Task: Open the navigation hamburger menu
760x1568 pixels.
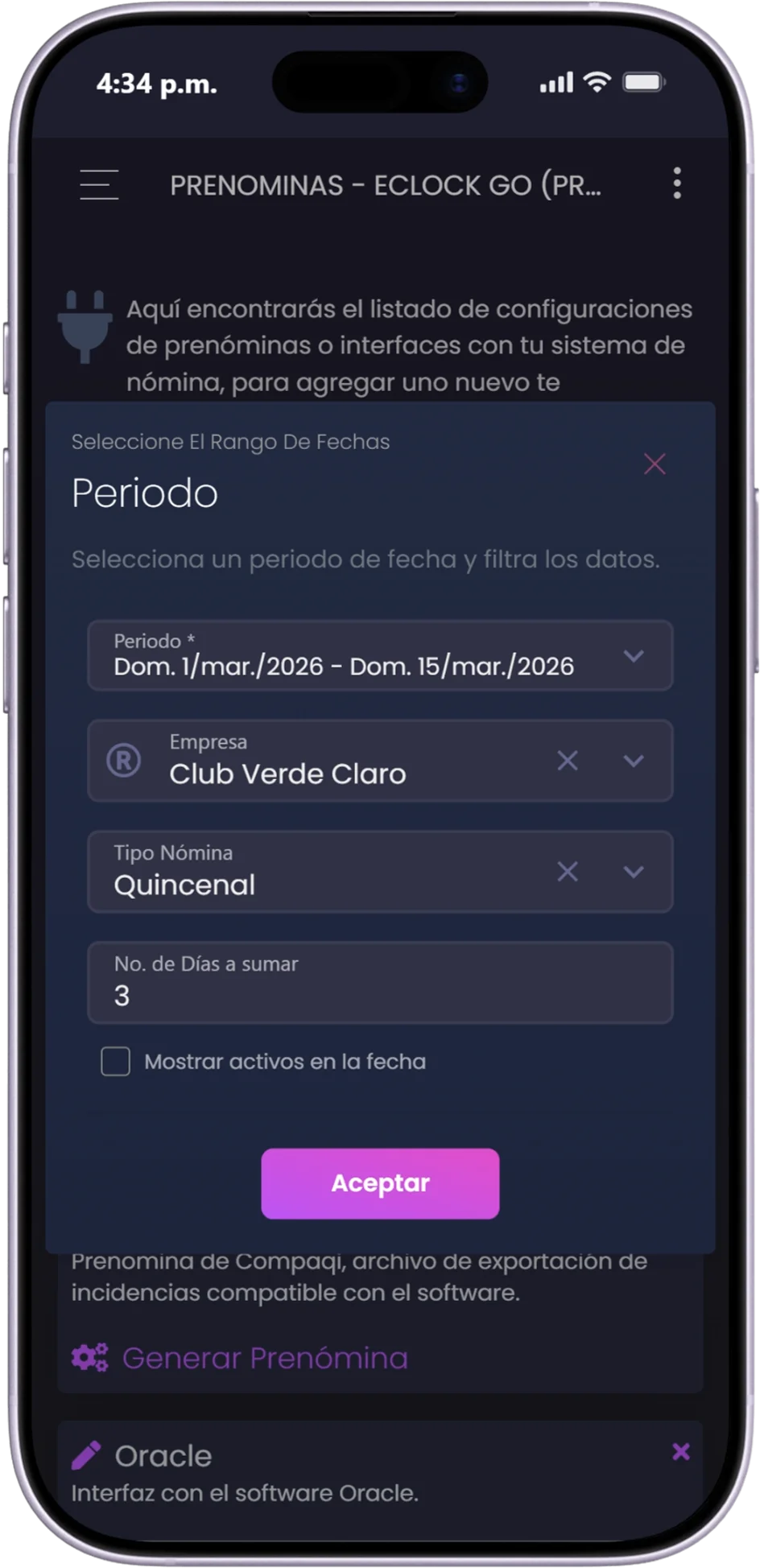Action: pyautogui.click(x=98, y=184)
